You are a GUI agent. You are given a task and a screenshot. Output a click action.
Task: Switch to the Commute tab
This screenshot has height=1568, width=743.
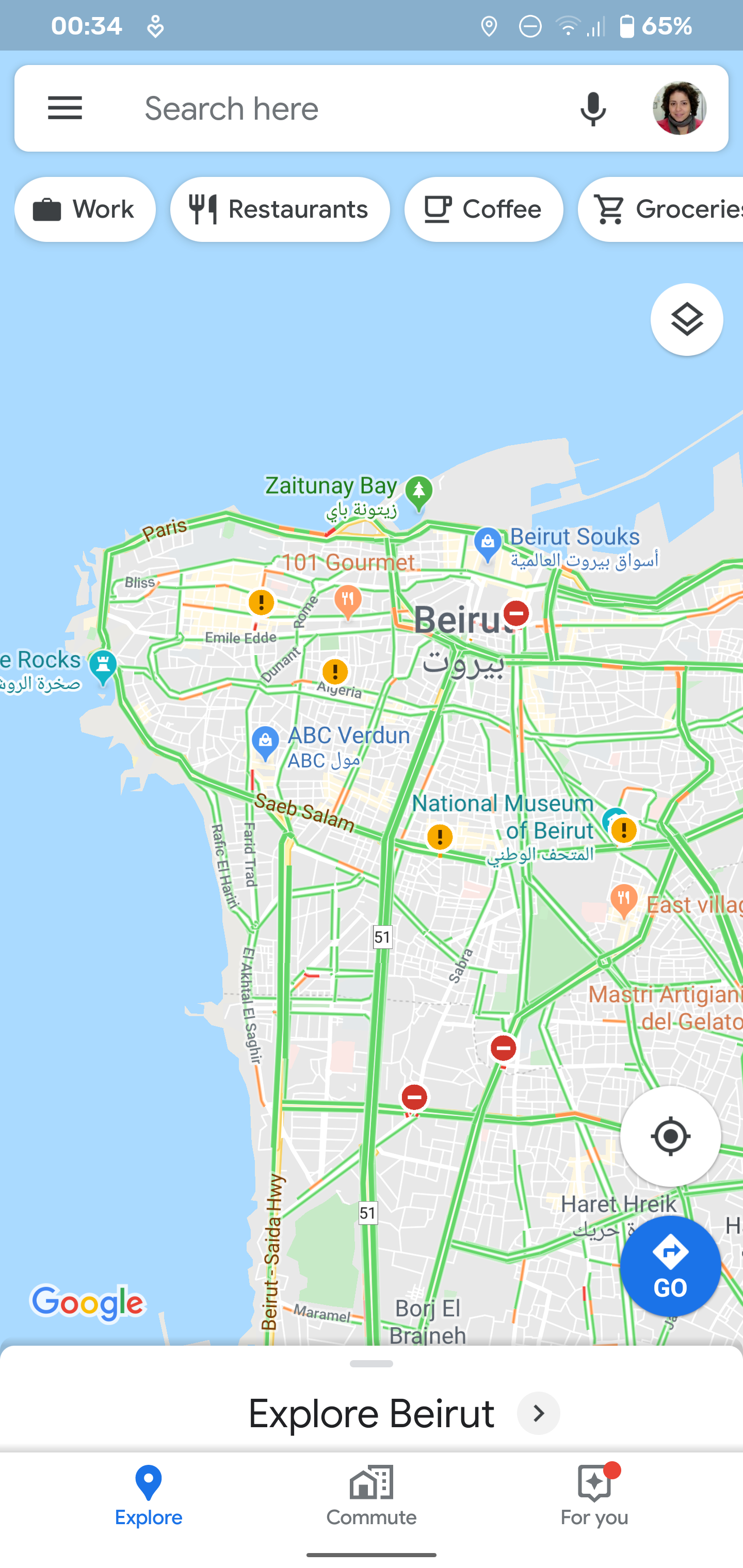pos(372,1495)
